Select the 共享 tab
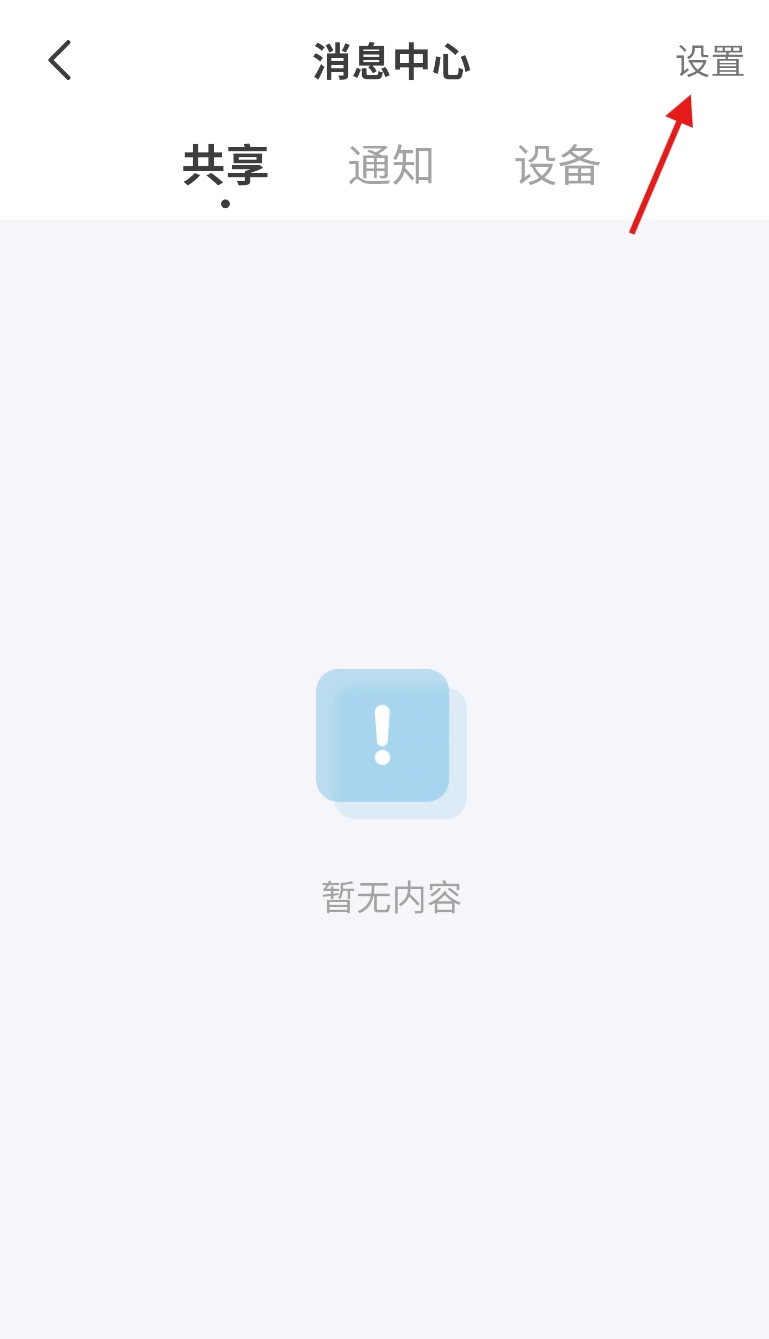Screen dimensions: 769x1339 pyautogui.click(x=225, y=166)
